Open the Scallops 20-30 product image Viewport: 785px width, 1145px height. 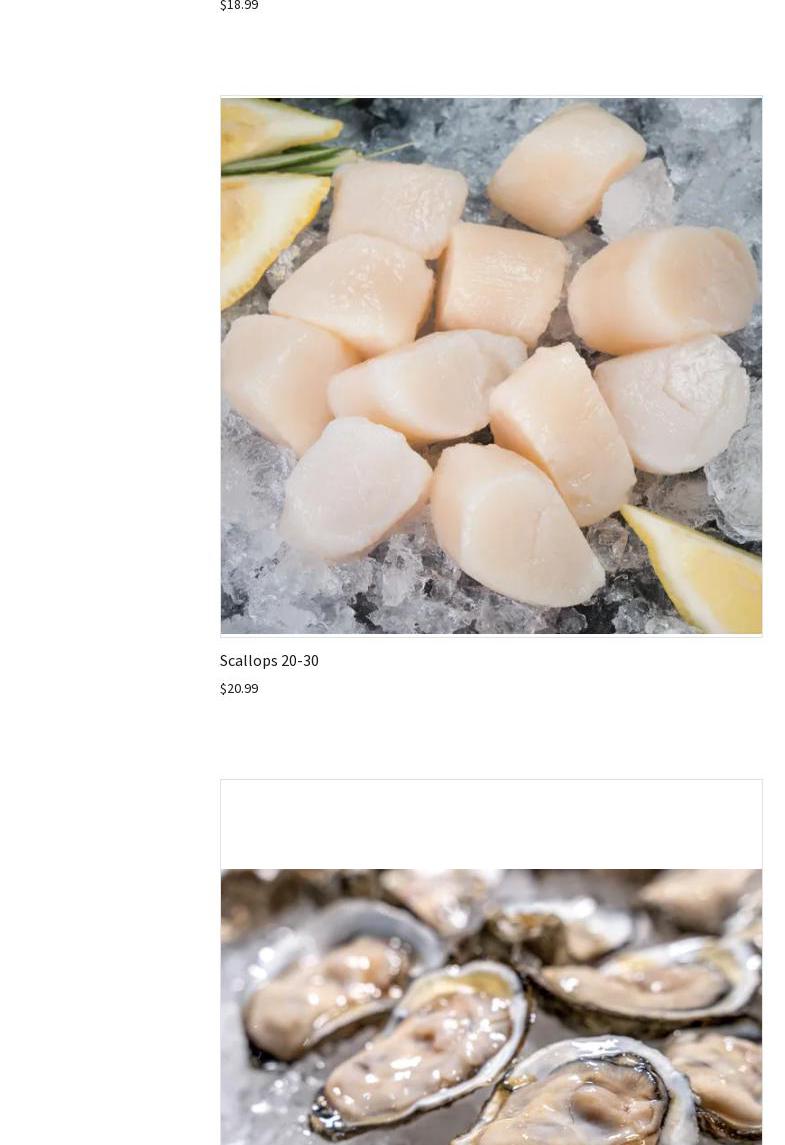pos(491,366)
